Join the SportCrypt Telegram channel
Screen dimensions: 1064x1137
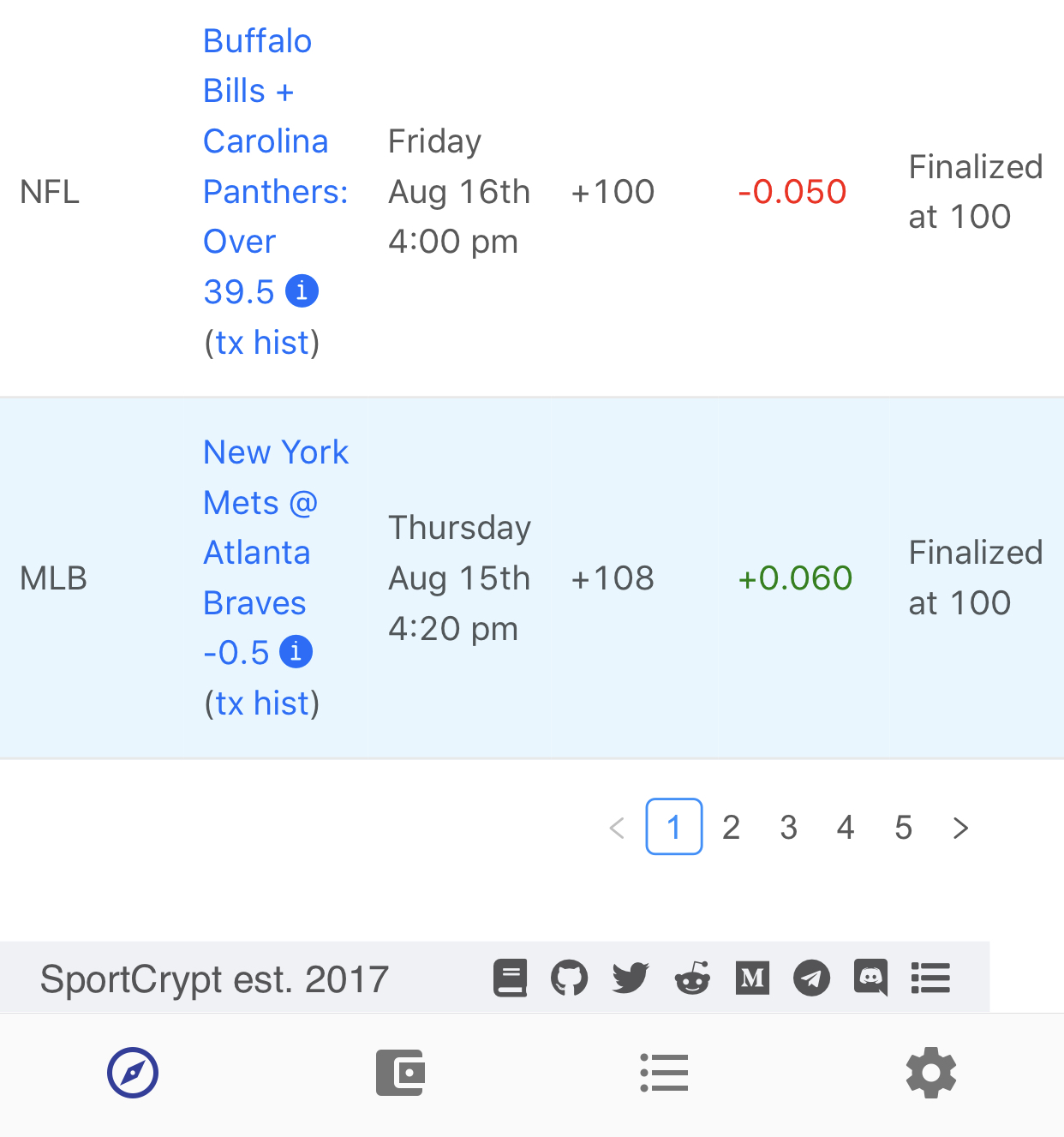tap(811, 978)
